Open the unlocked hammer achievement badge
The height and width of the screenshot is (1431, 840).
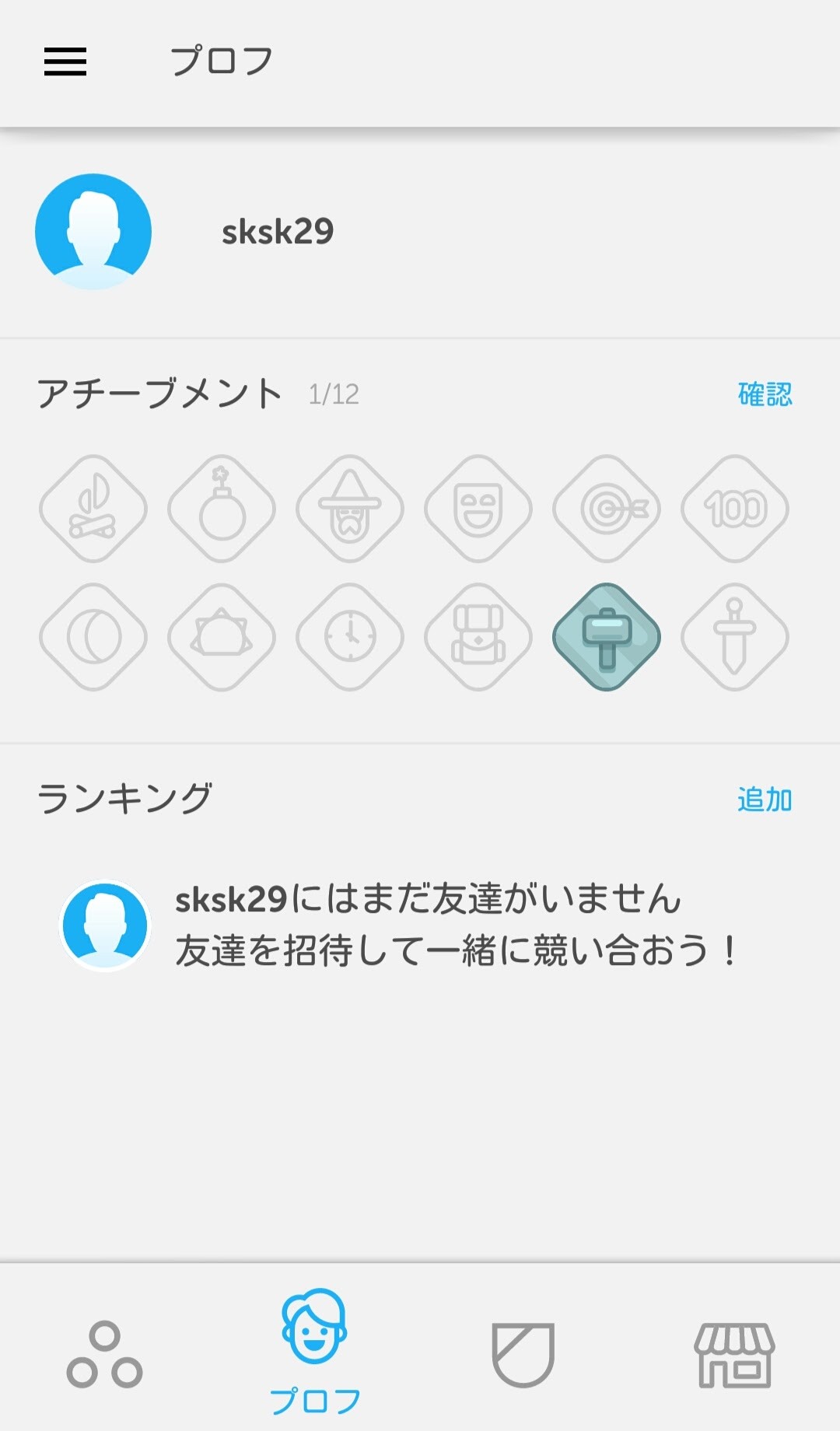click(607, 637)
